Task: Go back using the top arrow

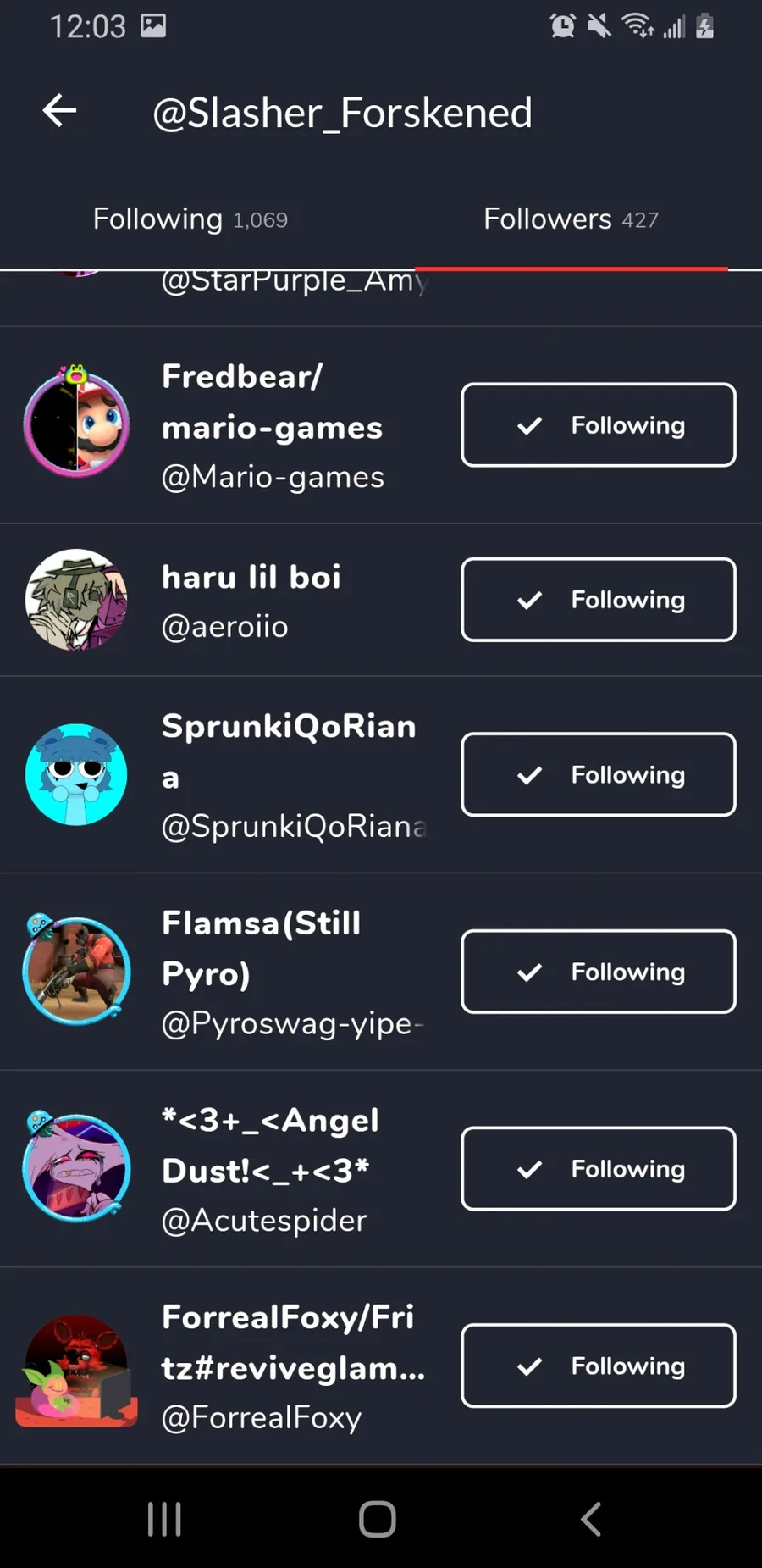Action: point(59,111)
